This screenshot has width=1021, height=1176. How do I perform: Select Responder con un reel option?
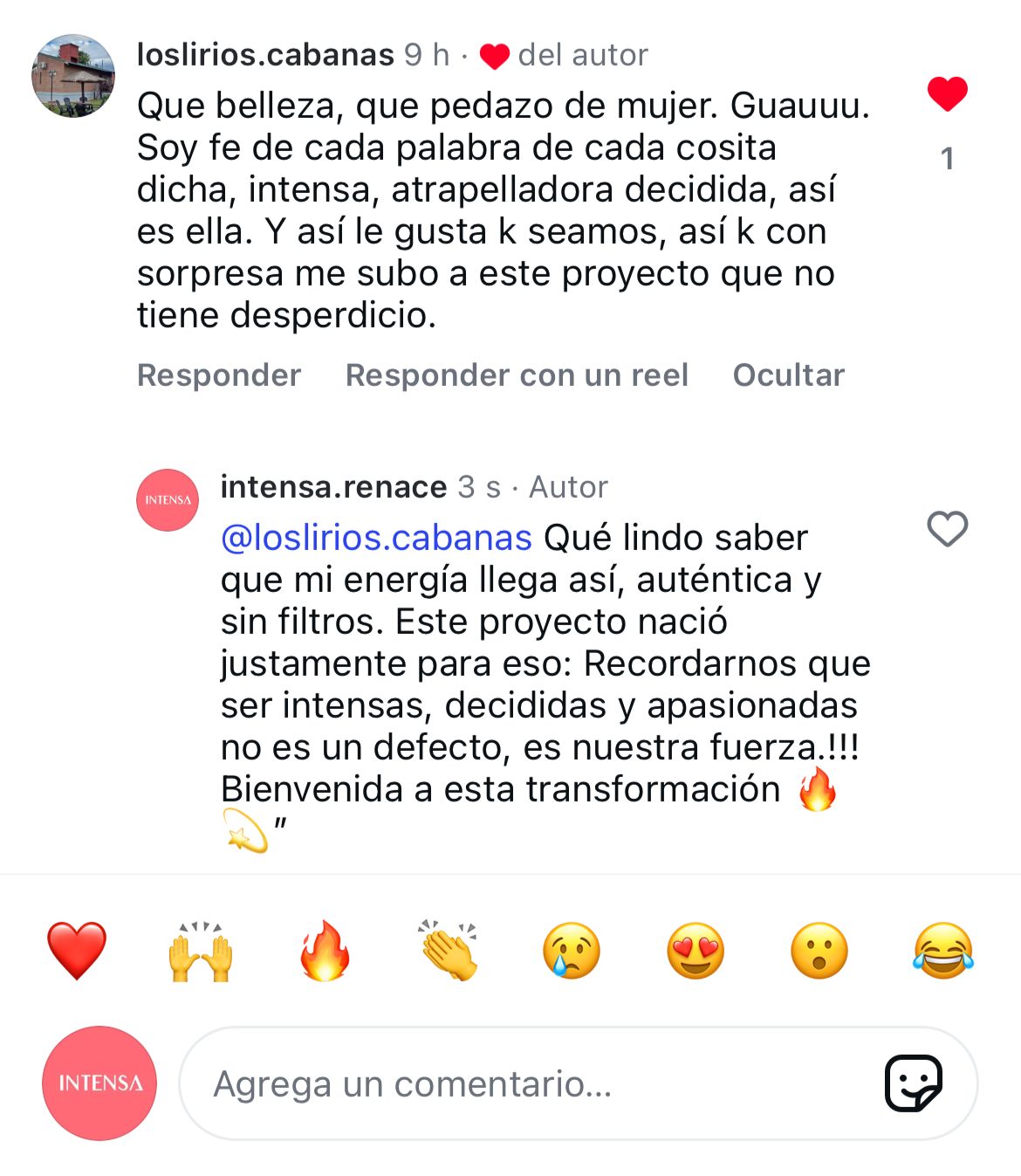coord(517,375)
